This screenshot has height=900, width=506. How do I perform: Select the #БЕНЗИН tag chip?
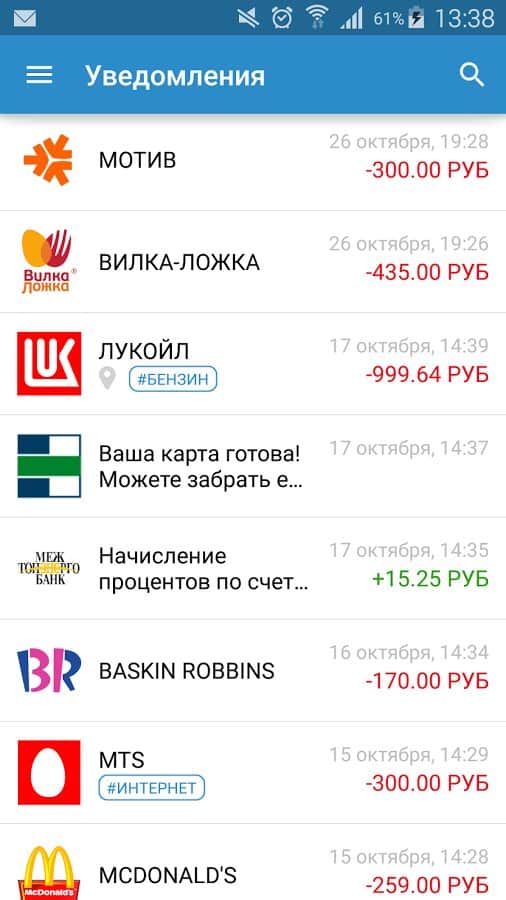(173, 379)
